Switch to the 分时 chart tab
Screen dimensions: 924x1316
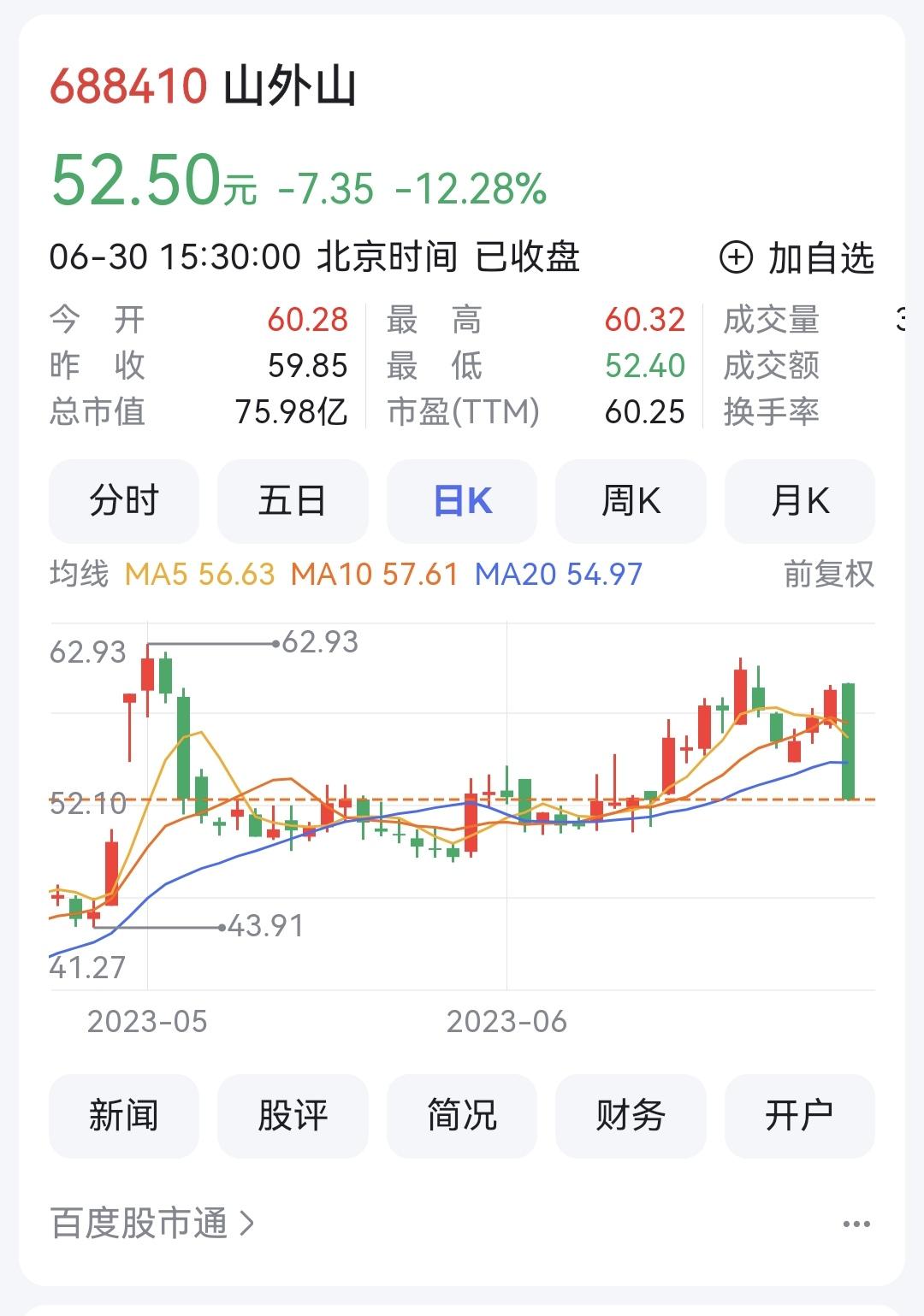[124, 501]
